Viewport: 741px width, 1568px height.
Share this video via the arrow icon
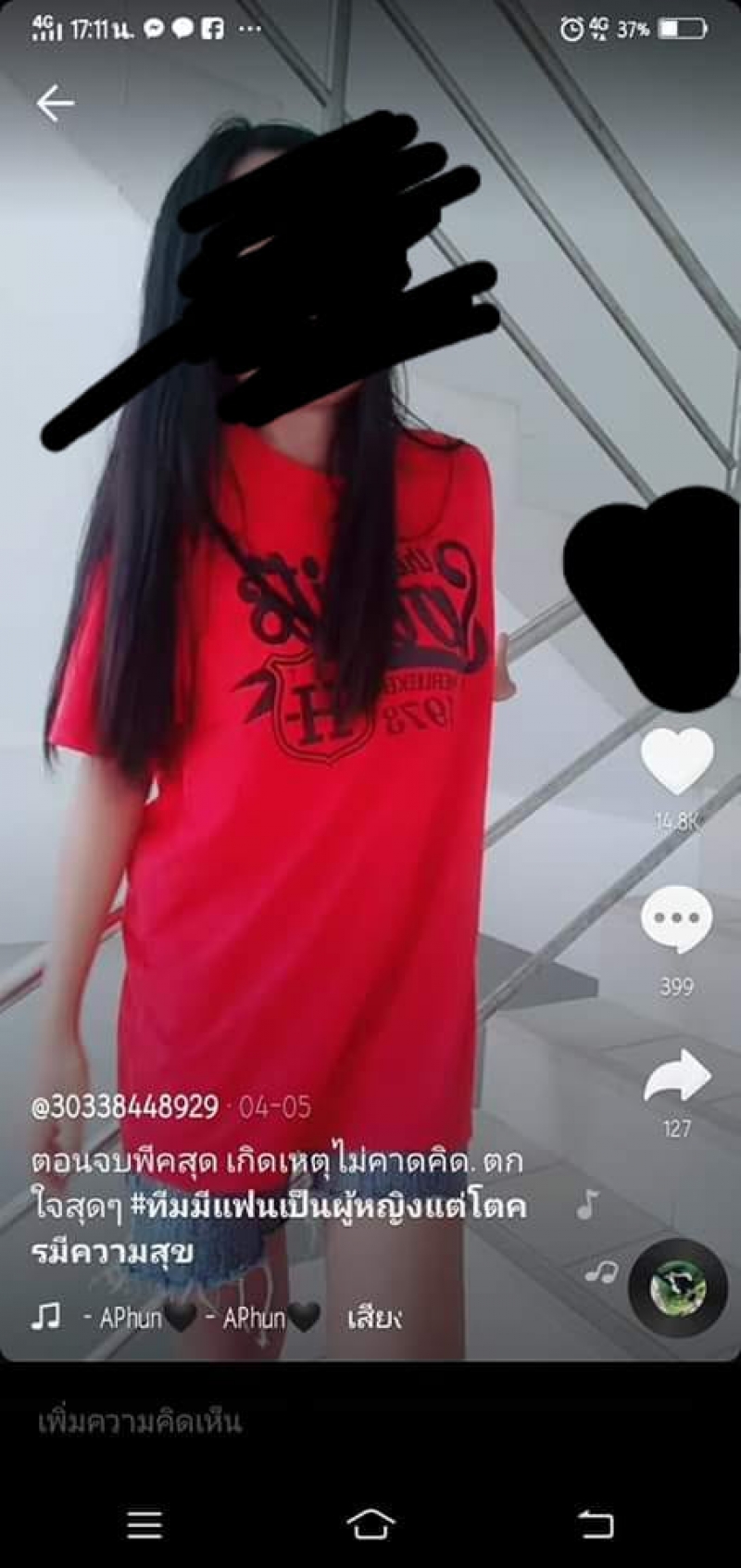point(677,1077)
